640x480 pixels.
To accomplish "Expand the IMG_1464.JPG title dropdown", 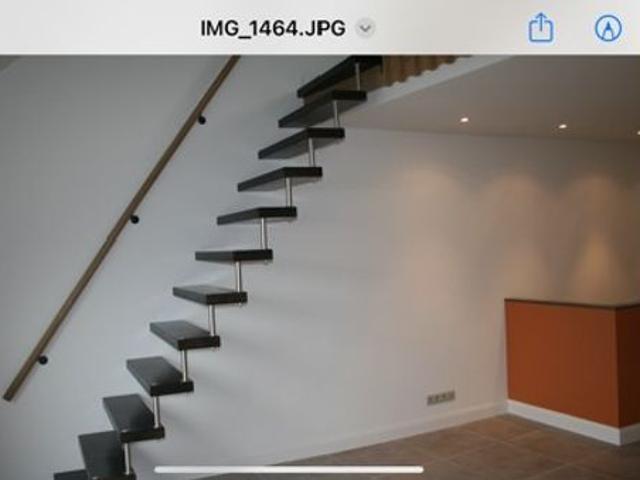I will (366, 28).
